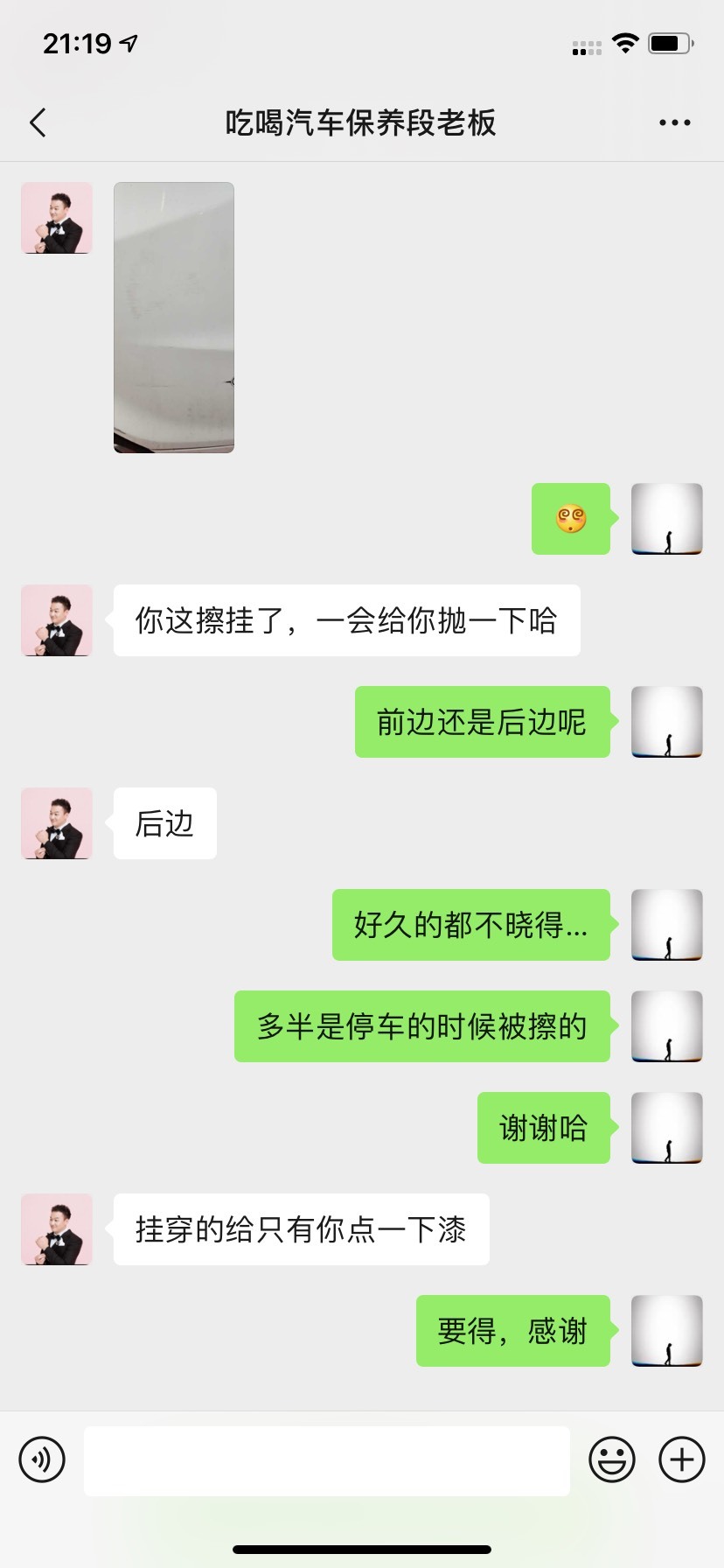Screen dimensions: 724x1568
Task: Open my avatar next to 要得，感谢
Action: coord(667,1331)
